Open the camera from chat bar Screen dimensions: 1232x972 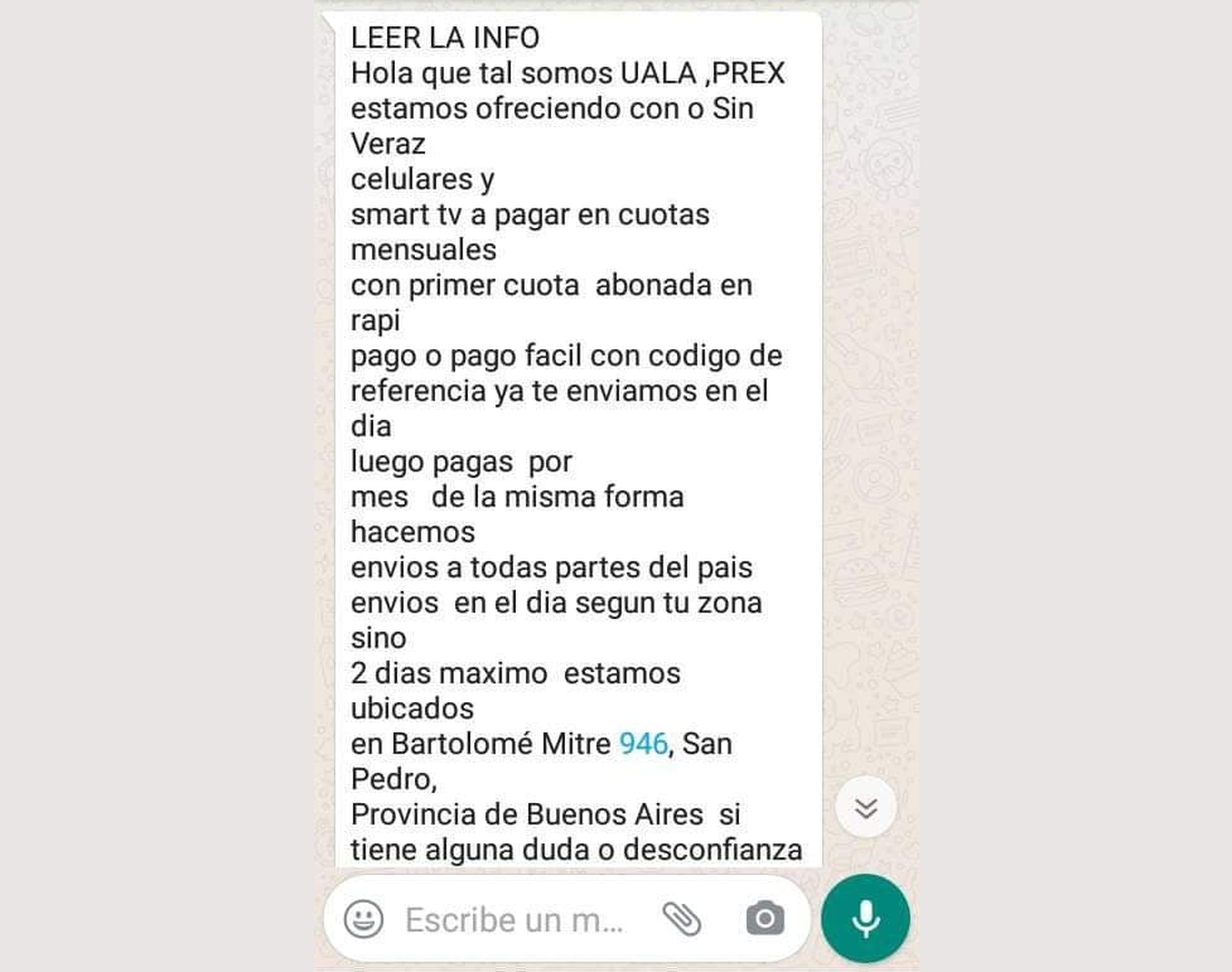765,919
